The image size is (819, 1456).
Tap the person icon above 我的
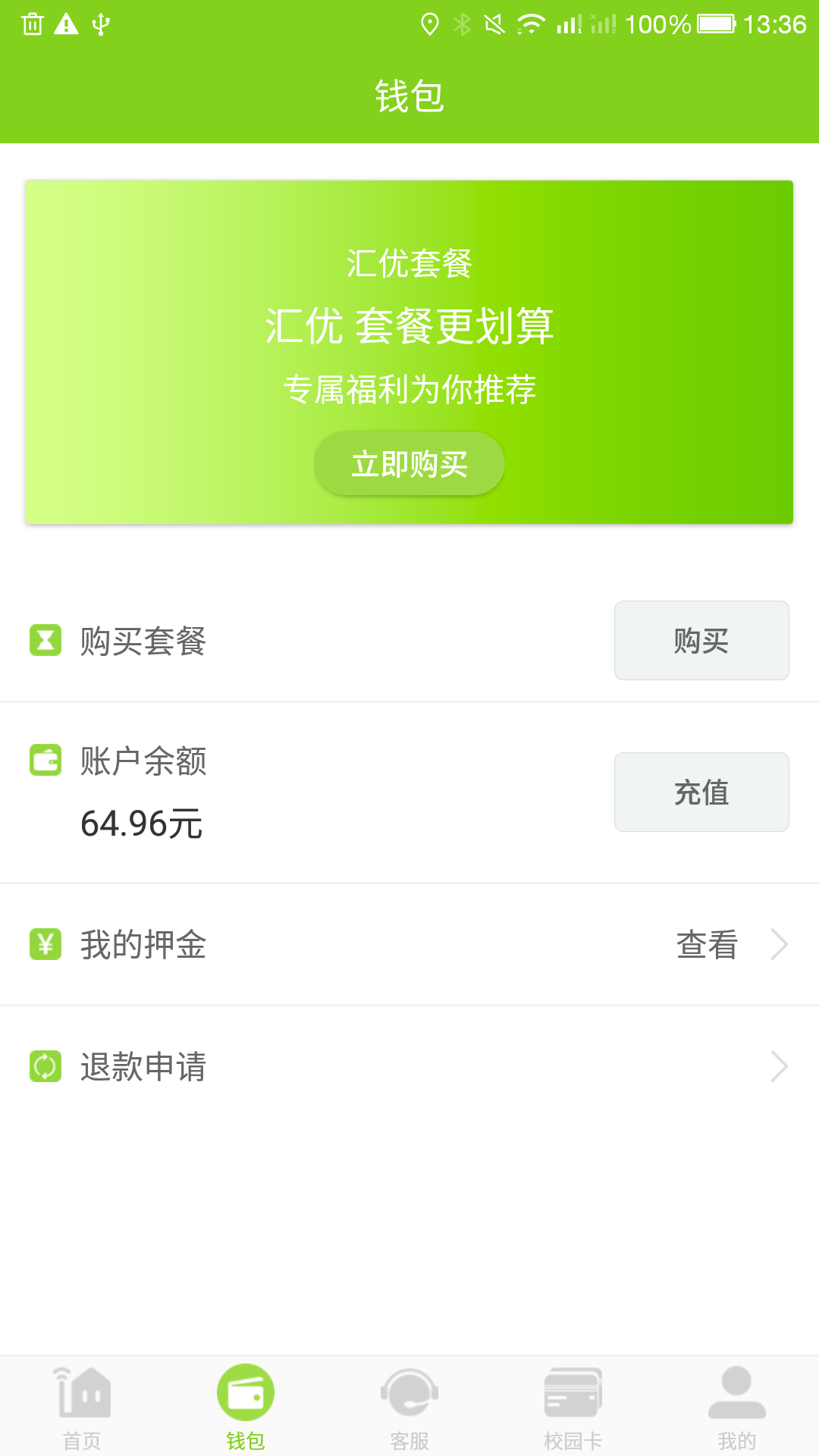click(737, 1398)
